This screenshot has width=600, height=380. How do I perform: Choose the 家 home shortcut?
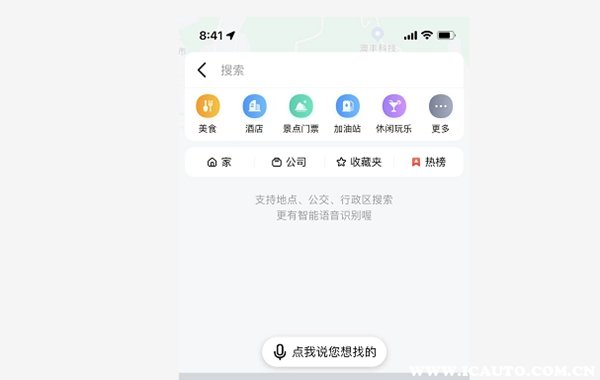coord(219,162)
